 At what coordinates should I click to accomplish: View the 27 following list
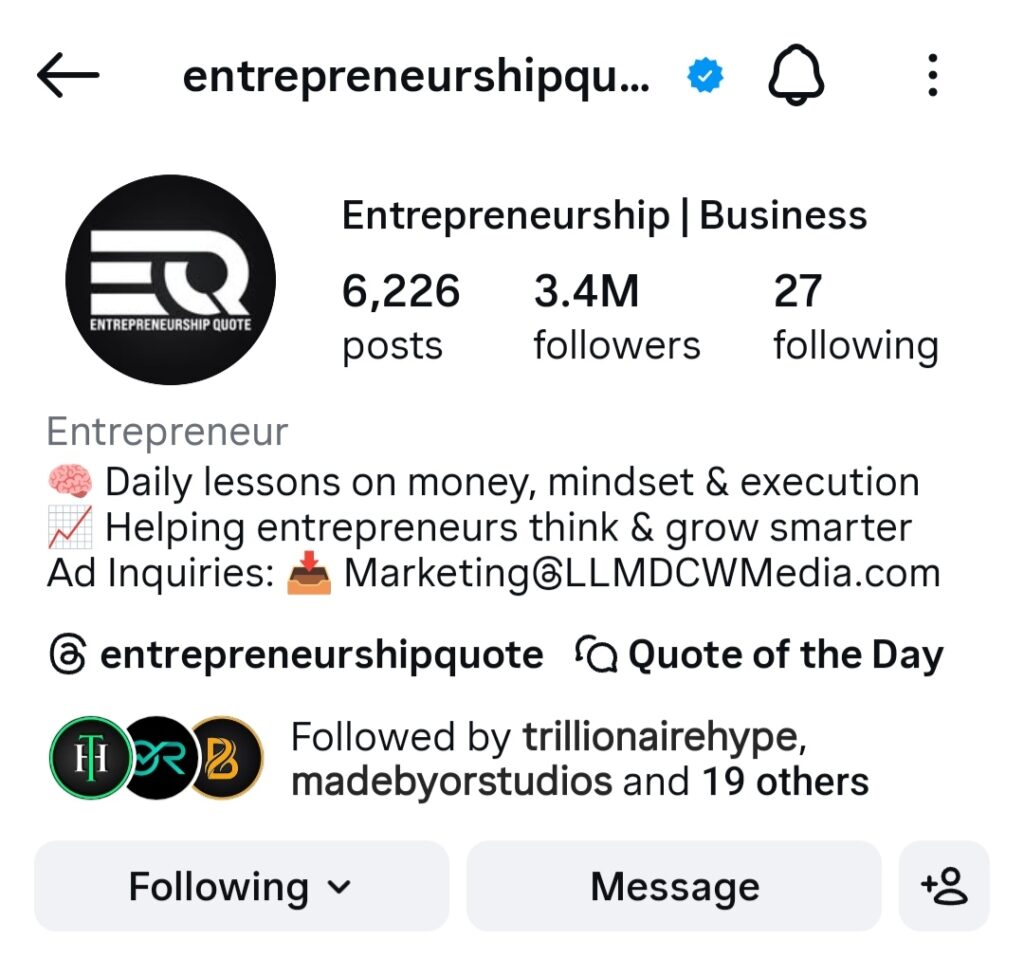[855, 317]
